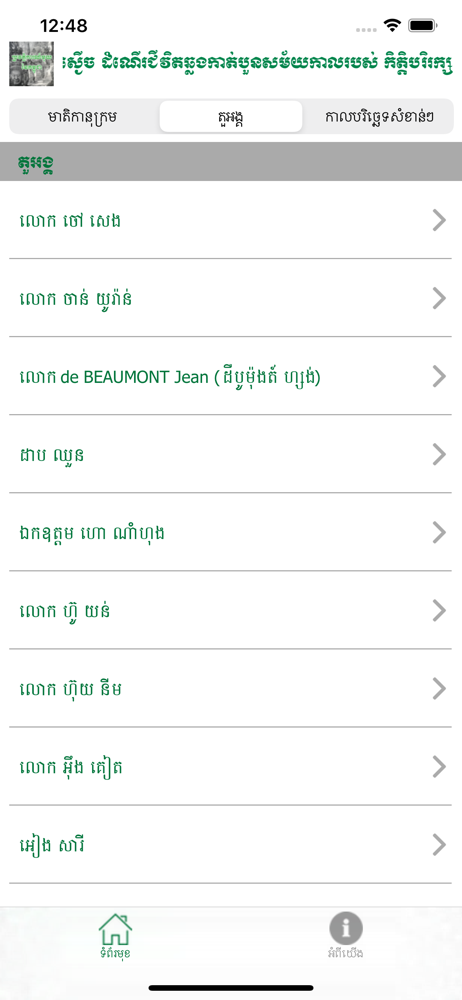The image size is (462, 1000).
Task: Select the តួអង្គ segment
Action: pyautogui.click(x=230, y=117)
